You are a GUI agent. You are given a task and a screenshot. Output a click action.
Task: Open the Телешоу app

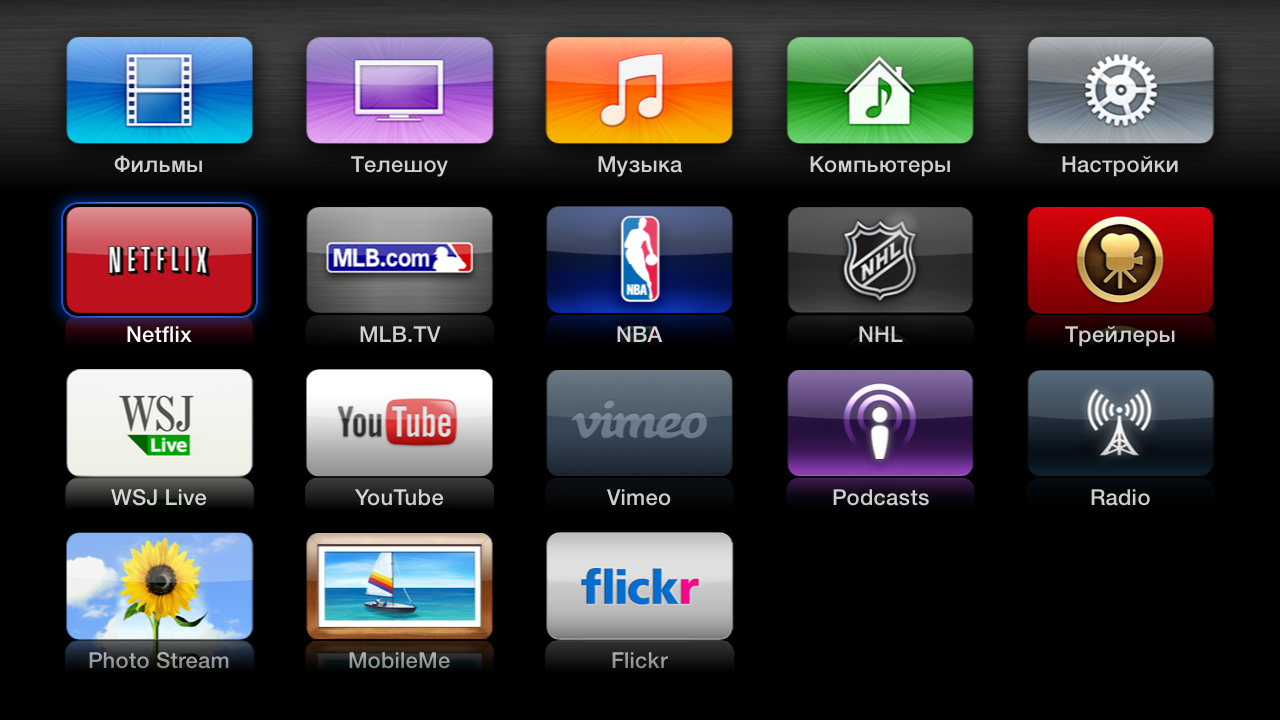tap(399, 91)
